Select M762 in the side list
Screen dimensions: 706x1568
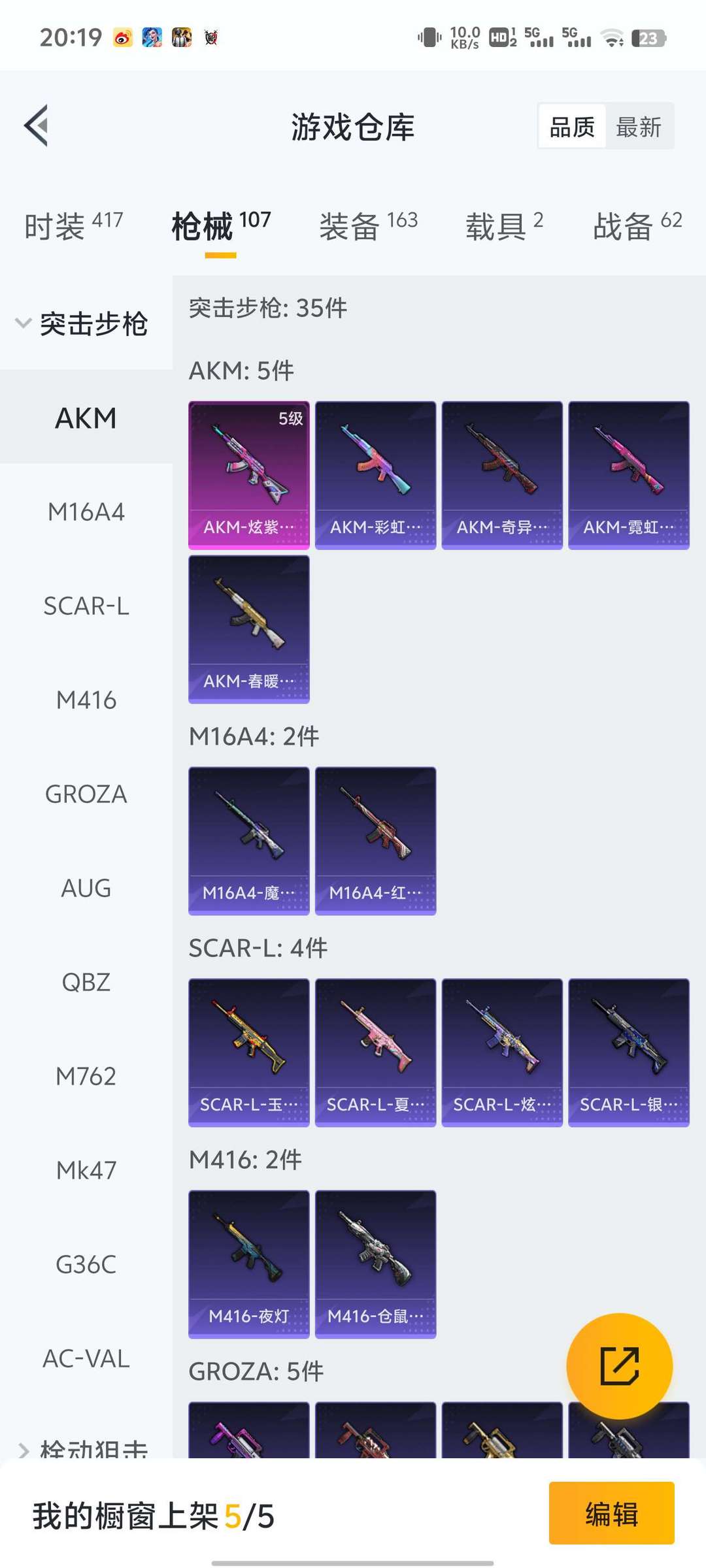(x=86, y=1076)
